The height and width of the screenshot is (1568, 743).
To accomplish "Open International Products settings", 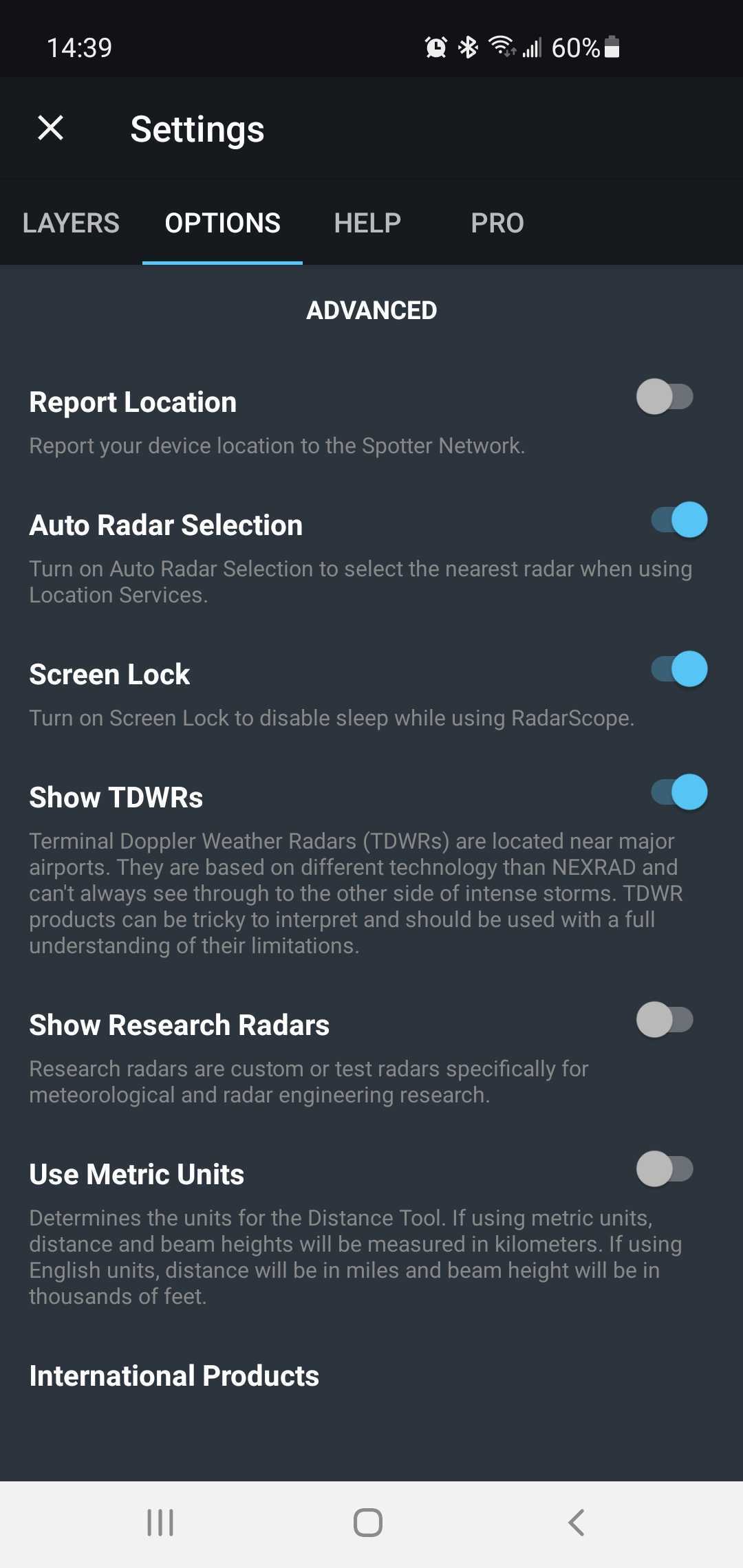I will click(x=173, y=1375).
